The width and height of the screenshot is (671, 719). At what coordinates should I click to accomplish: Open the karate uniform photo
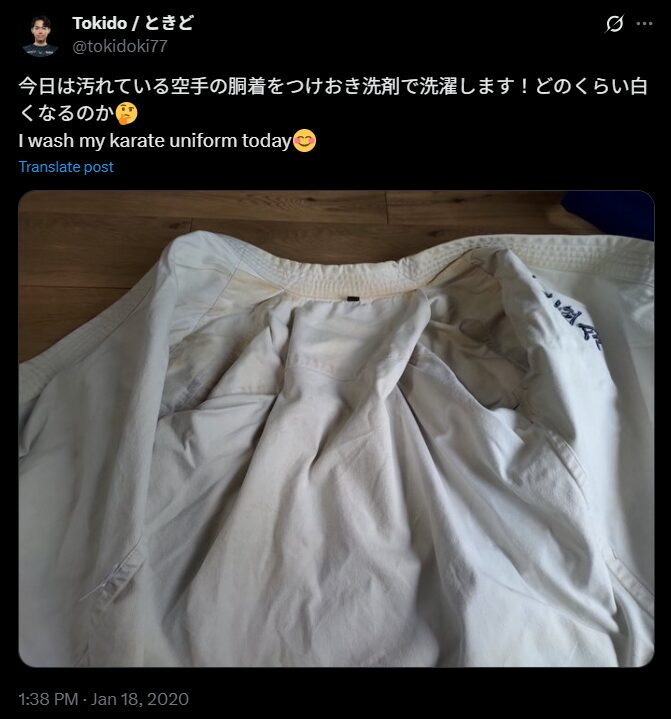tap(336, 428)
